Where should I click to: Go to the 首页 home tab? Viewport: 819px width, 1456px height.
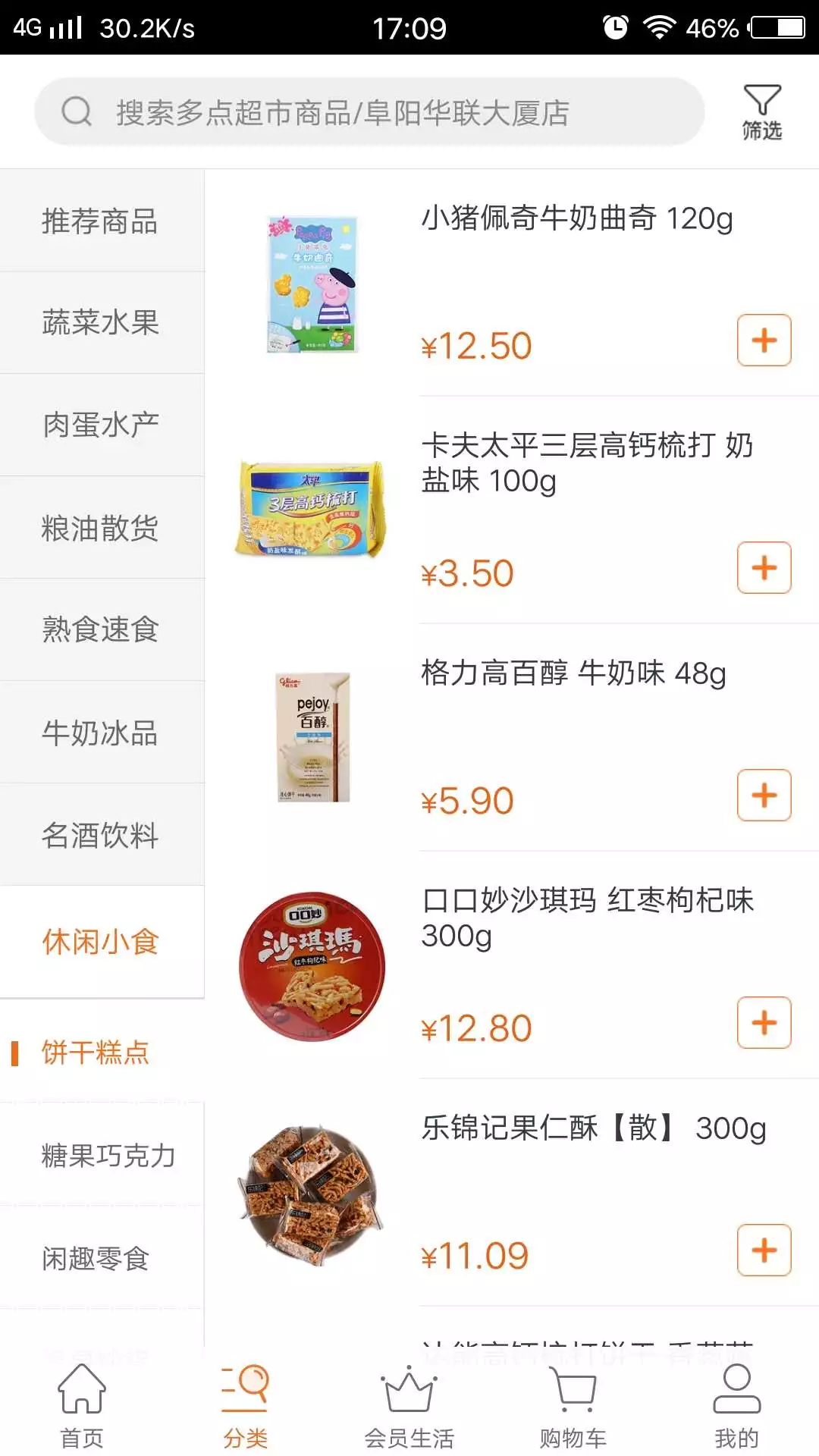click(81, 1407)
